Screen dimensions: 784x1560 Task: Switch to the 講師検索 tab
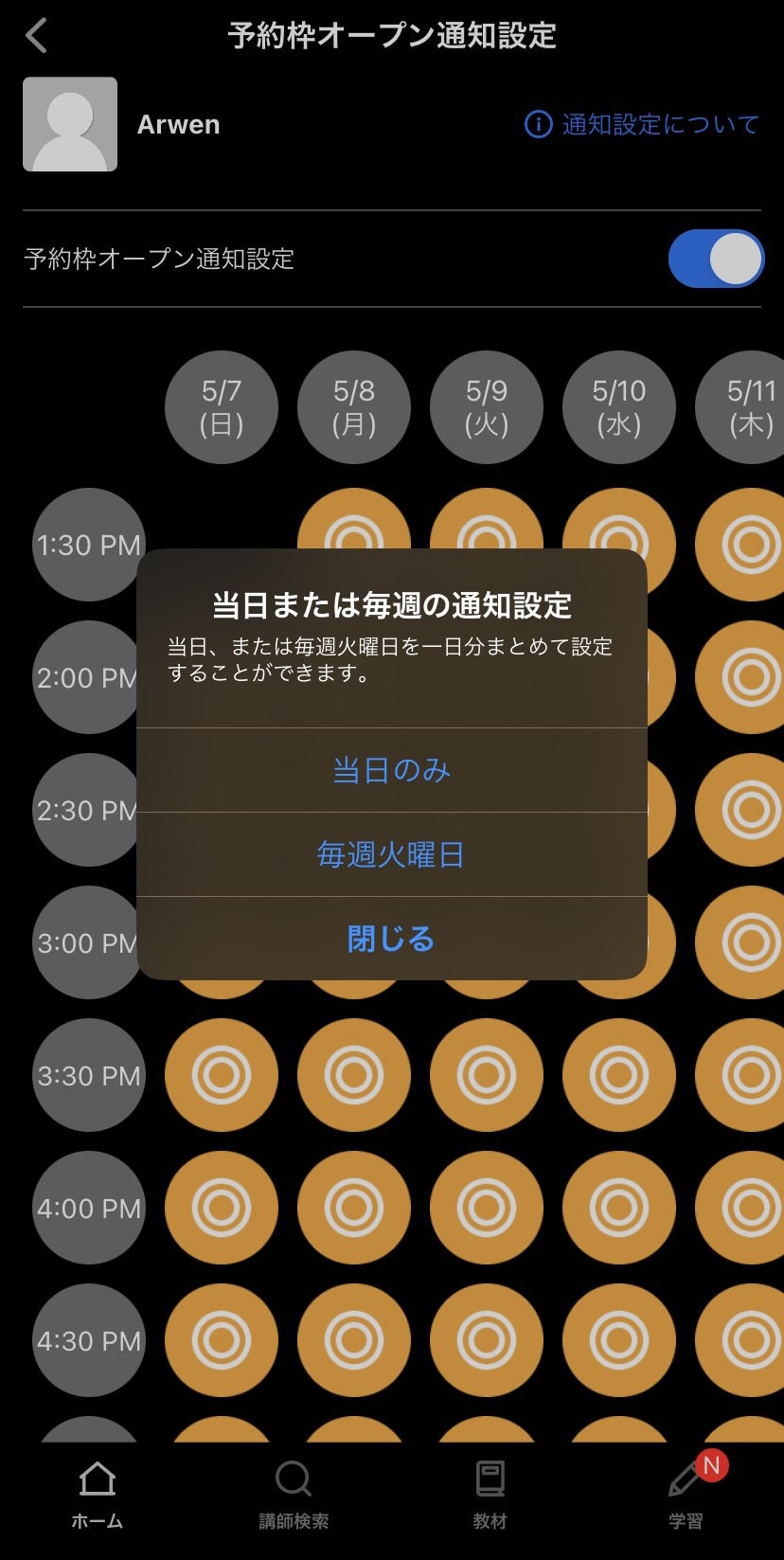(x=294, y=1495)
